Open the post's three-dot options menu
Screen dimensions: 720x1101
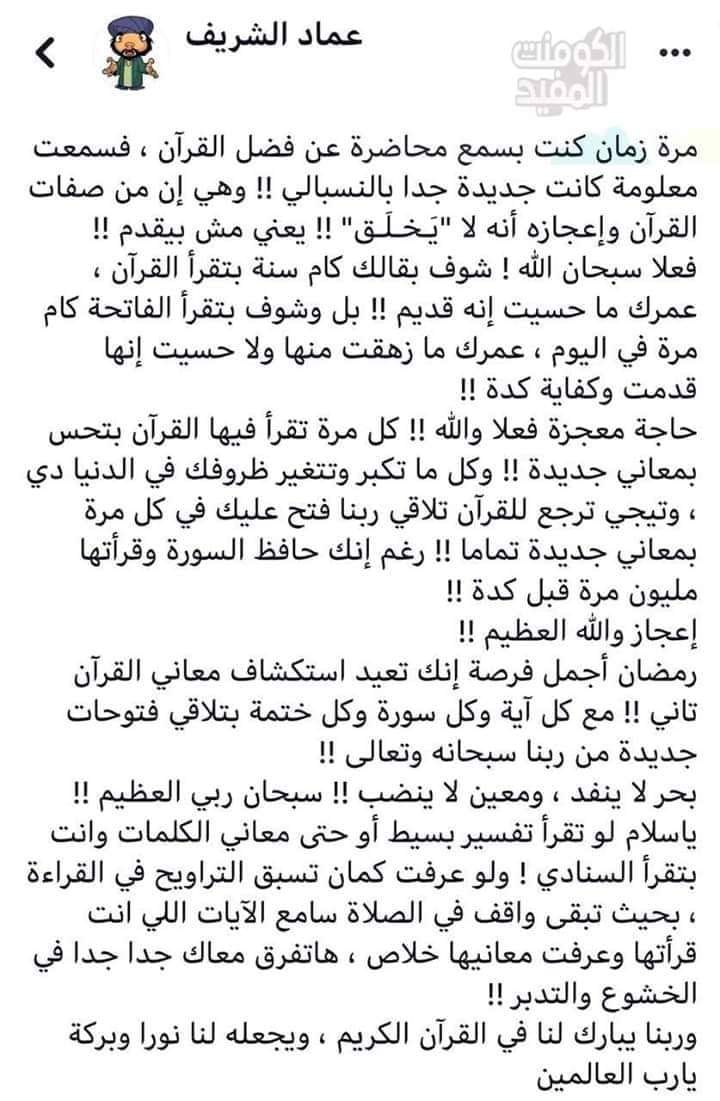point(676,54)
